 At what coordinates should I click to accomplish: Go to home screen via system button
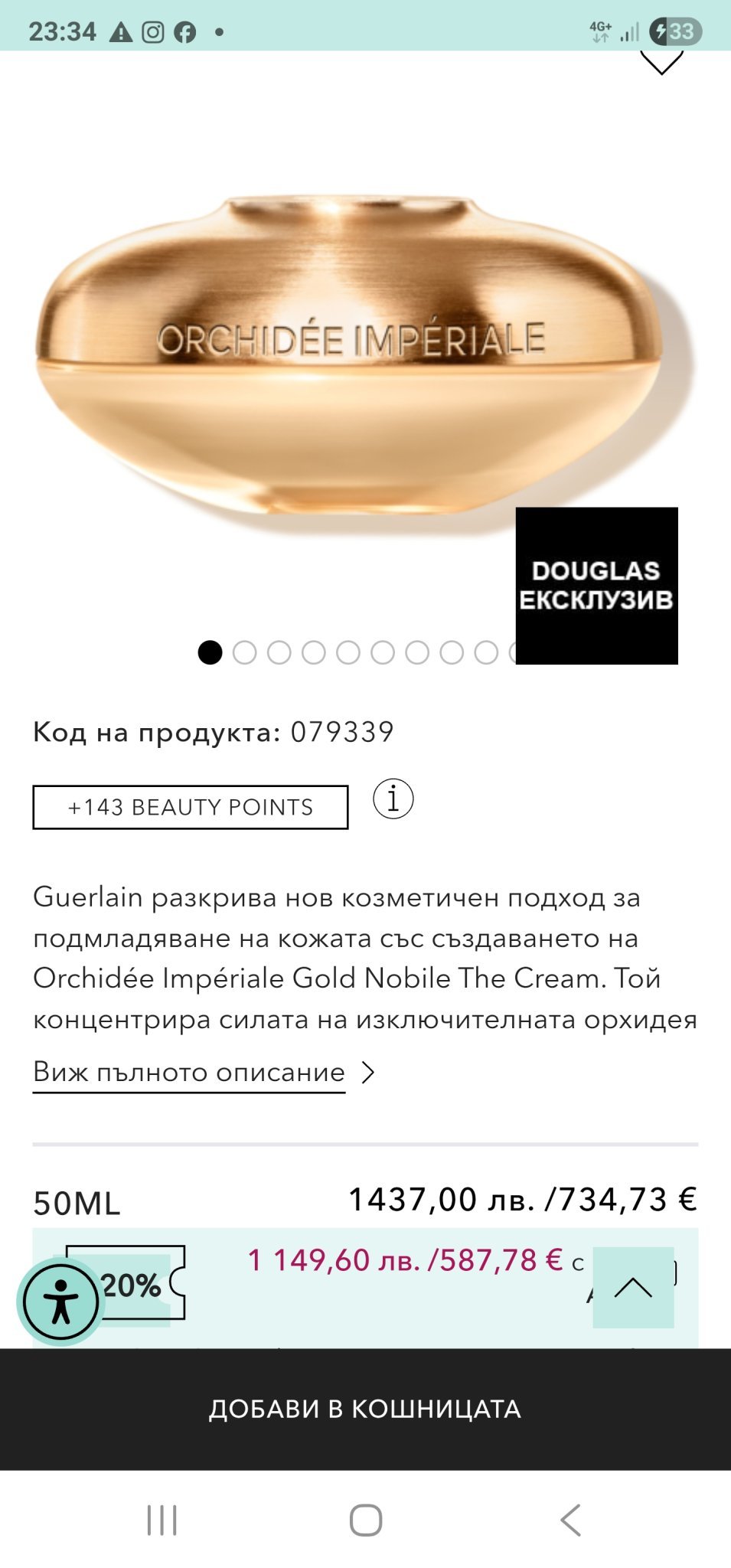point(366,1520)
